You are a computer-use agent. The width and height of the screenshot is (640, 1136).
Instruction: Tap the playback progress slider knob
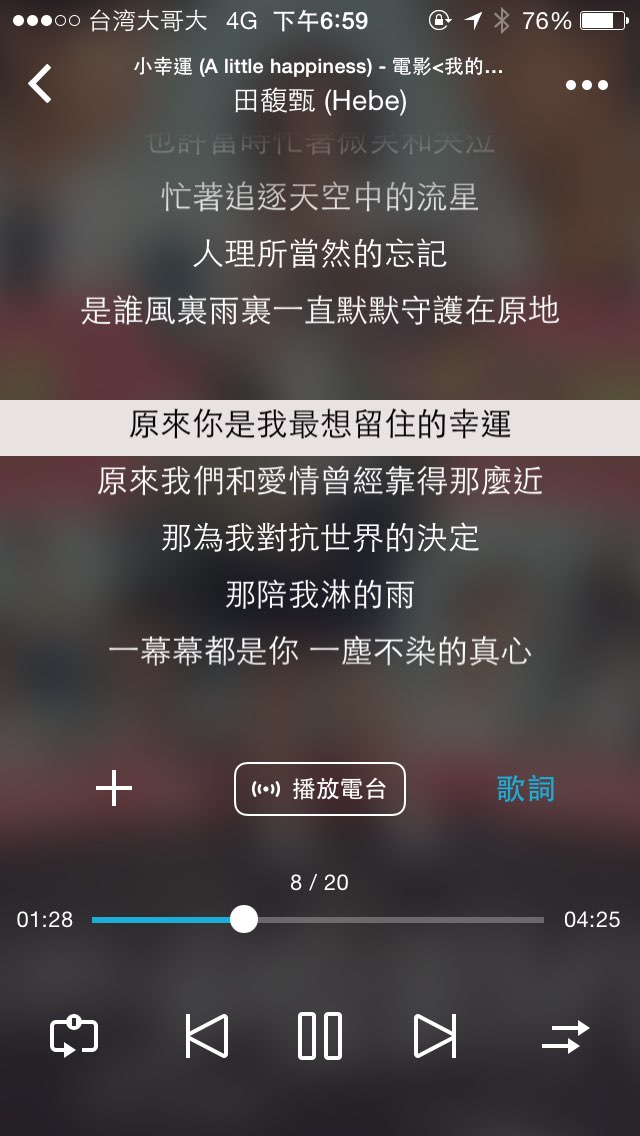[244, 919]
